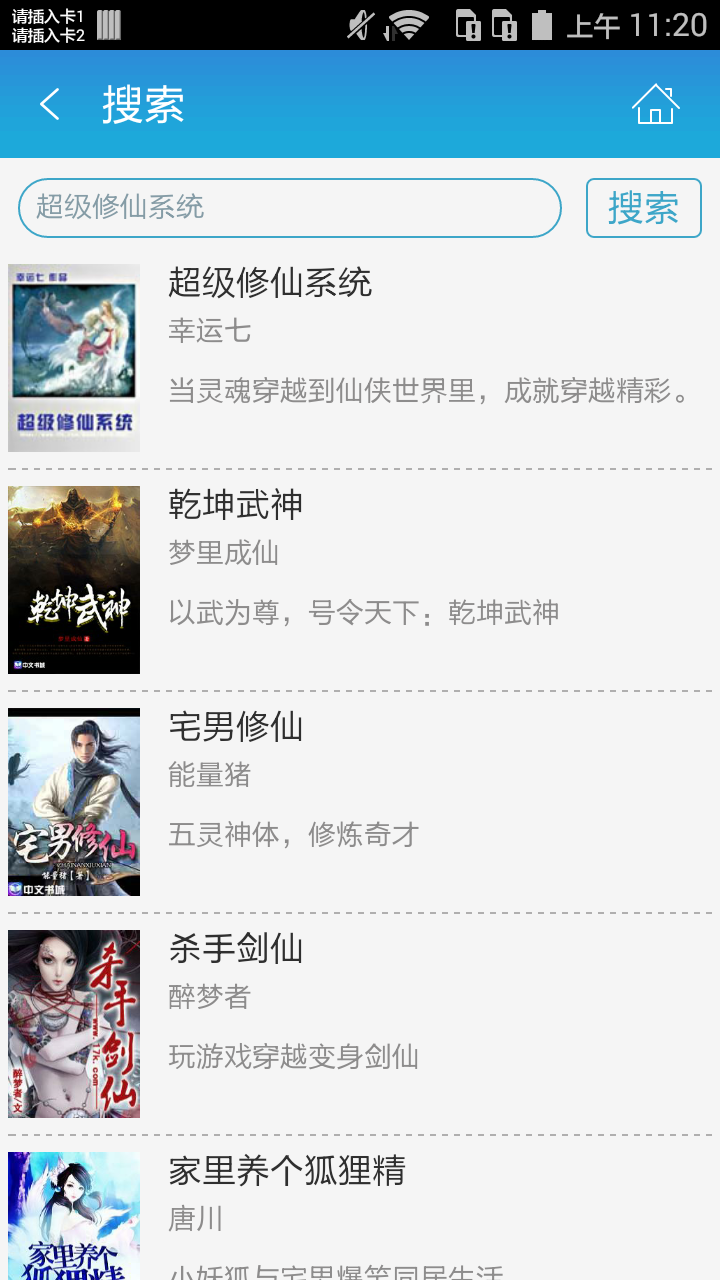Select the 宅男修仙 cover thumbnail

pyautogui.click(x=74, y=802)
